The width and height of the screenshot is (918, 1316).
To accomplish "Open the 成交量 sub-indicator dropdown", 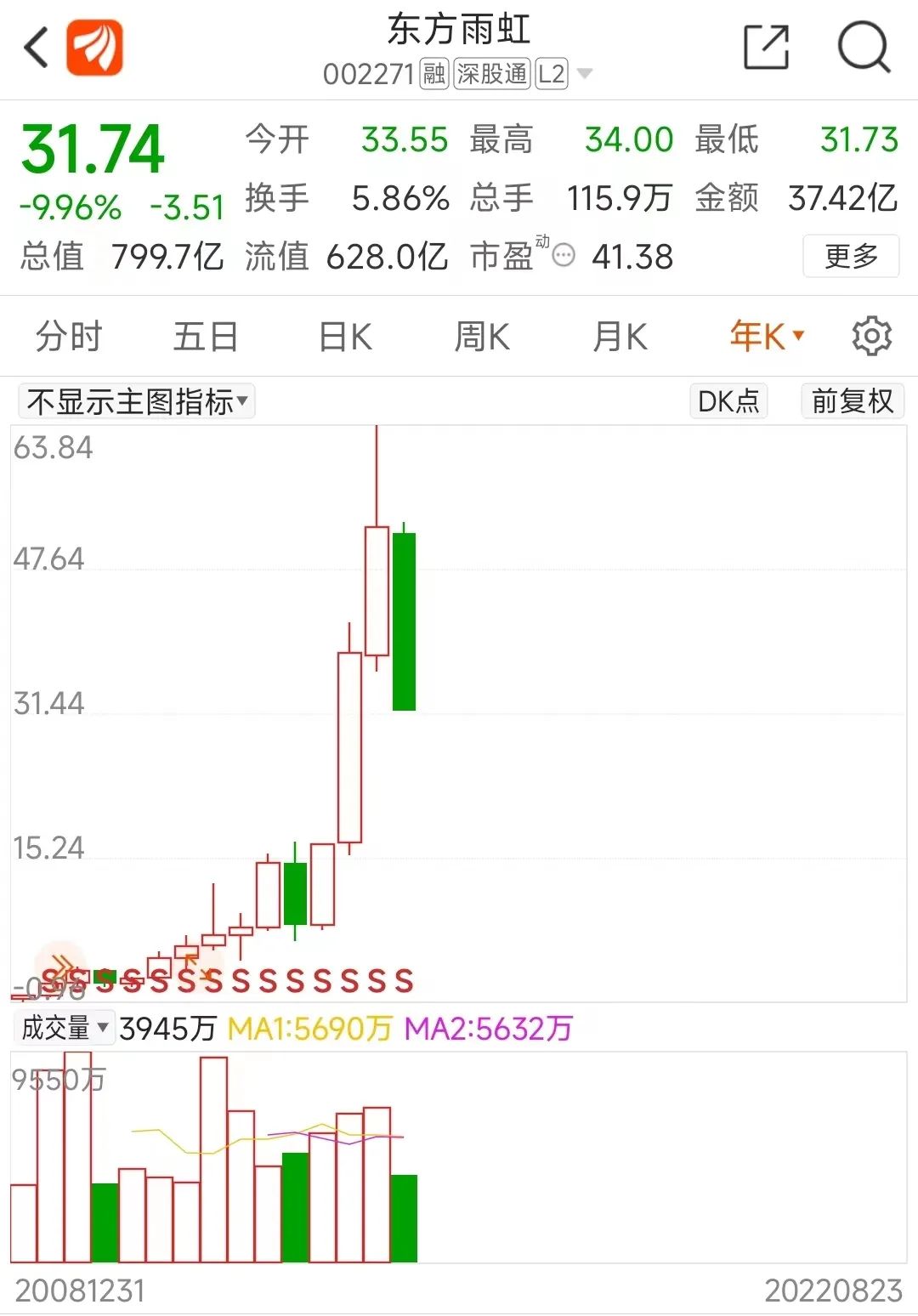I will tap(65, 1028).
